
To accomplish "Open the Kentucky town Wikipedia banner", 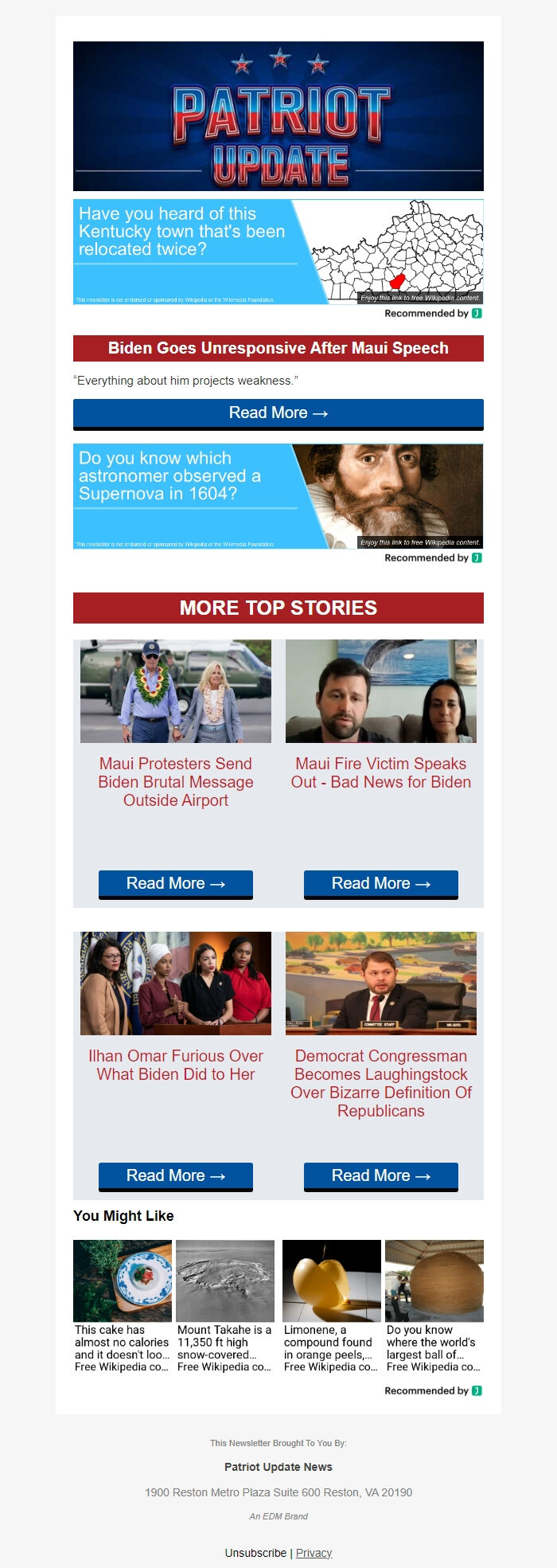I will point(278,252).
